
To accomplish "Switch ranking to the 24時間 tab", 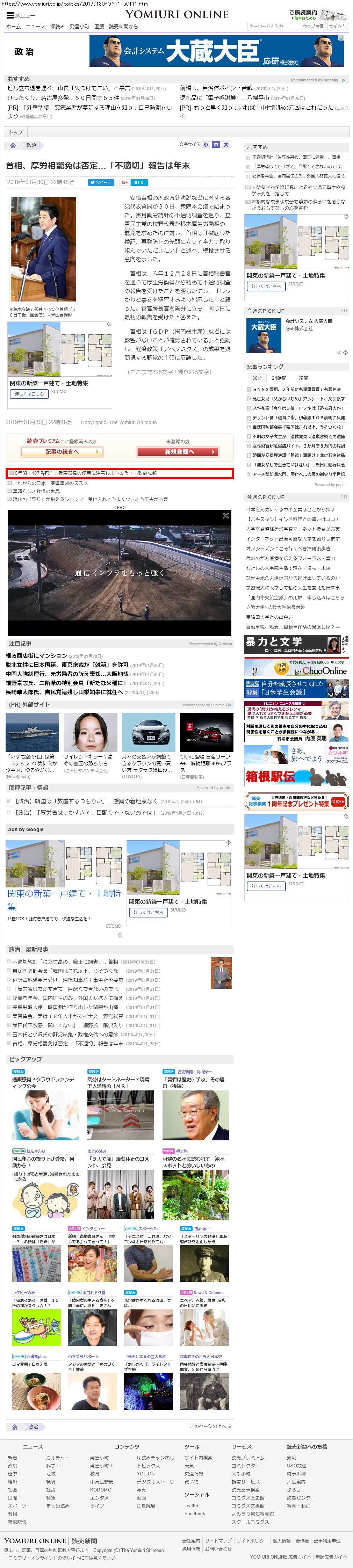I will [279, 378].
